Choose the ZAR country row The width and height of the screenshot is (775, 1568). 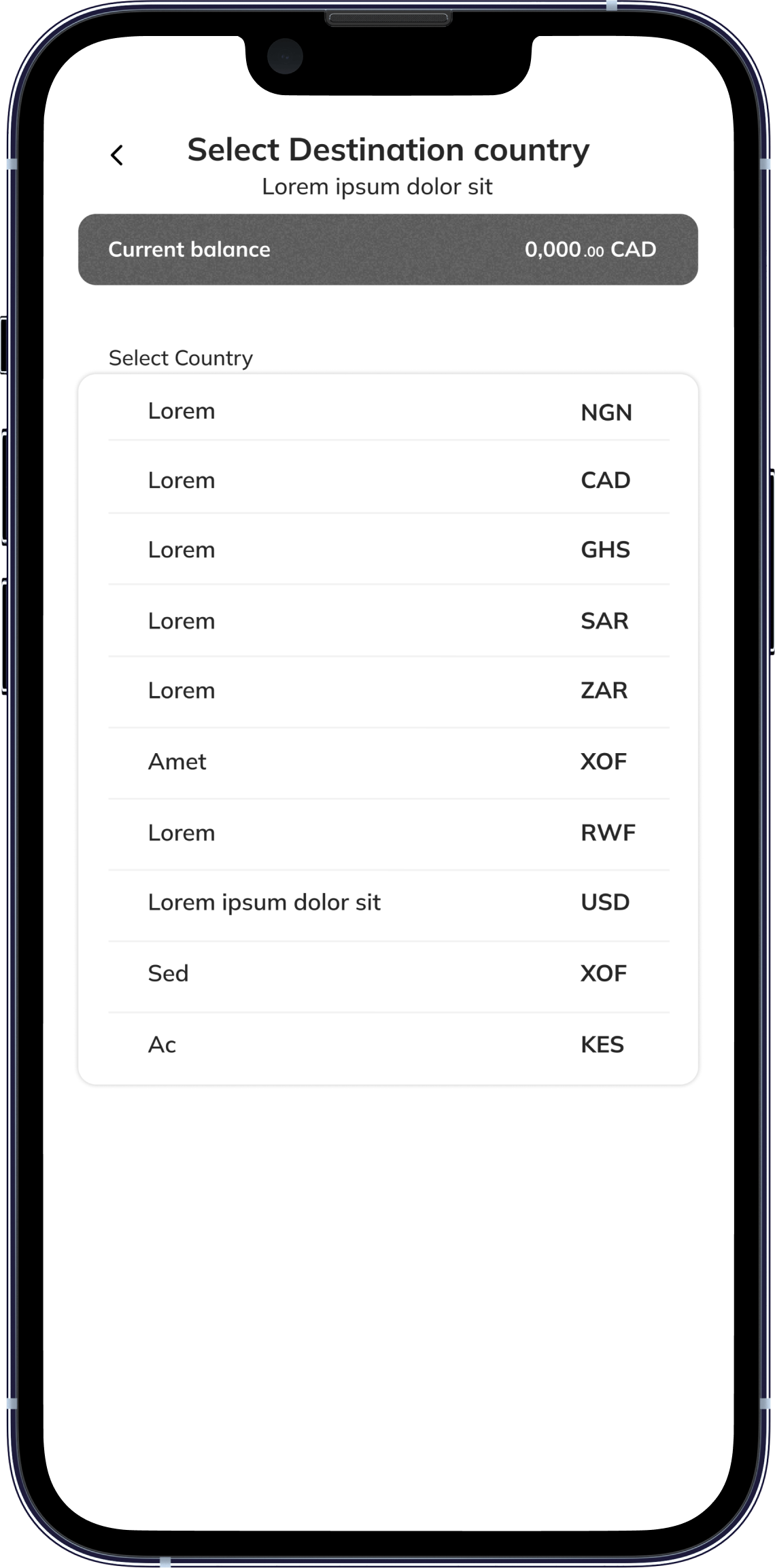(388, 691)
